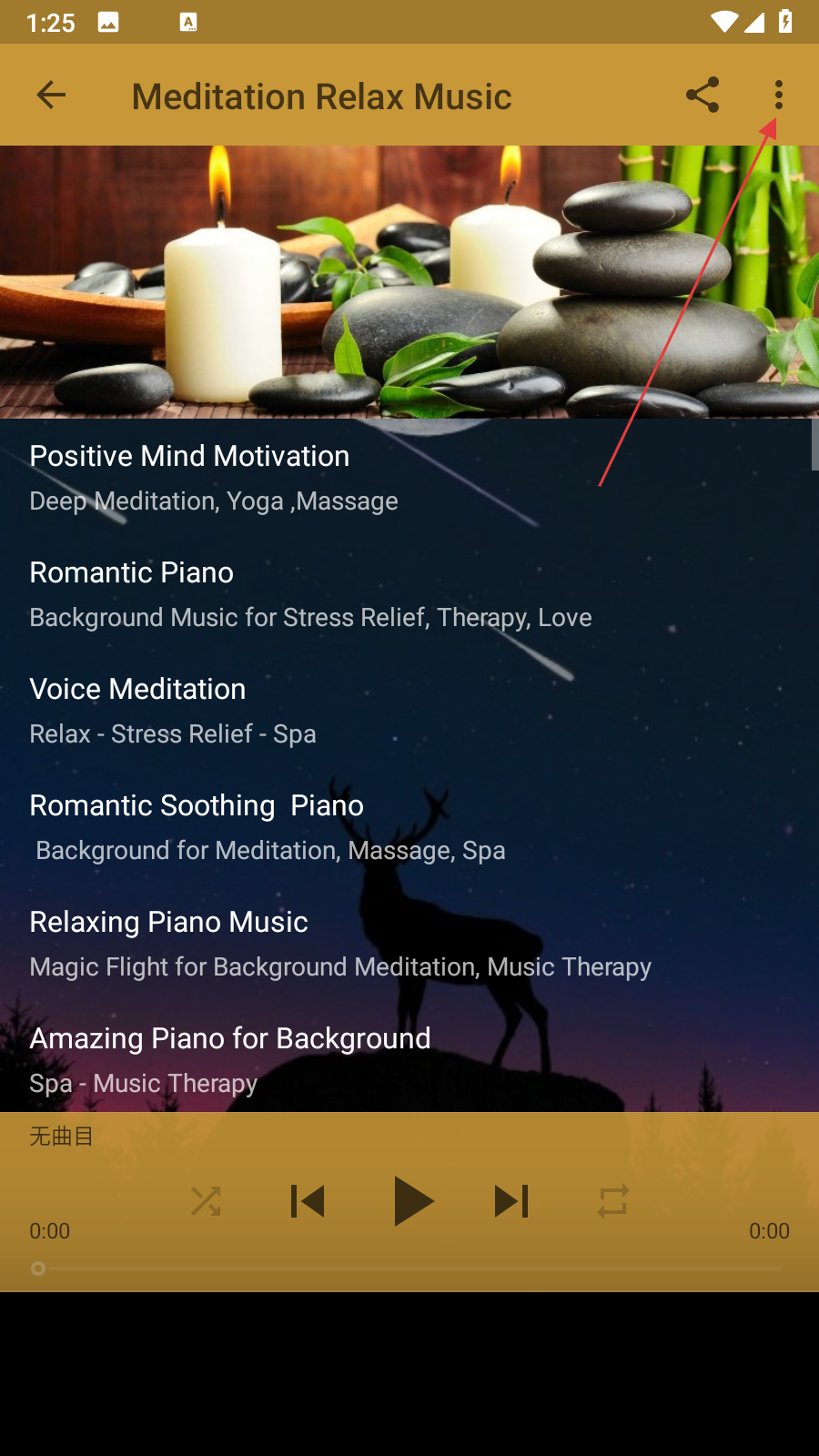Image resolution: width=819 pixels, height=1456 pixels.
Task: Open the three-dot overflow menu
Action: pyautogui.click(x=778, y=95)
